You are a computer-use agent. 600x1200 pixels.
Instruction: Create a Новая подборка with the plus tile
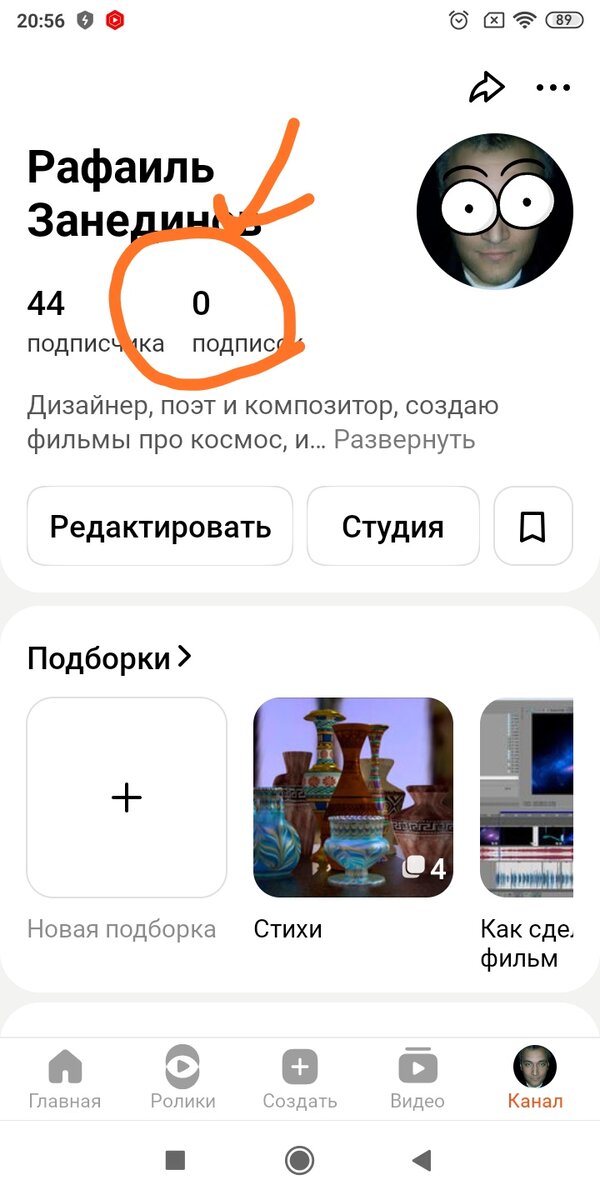127,797
